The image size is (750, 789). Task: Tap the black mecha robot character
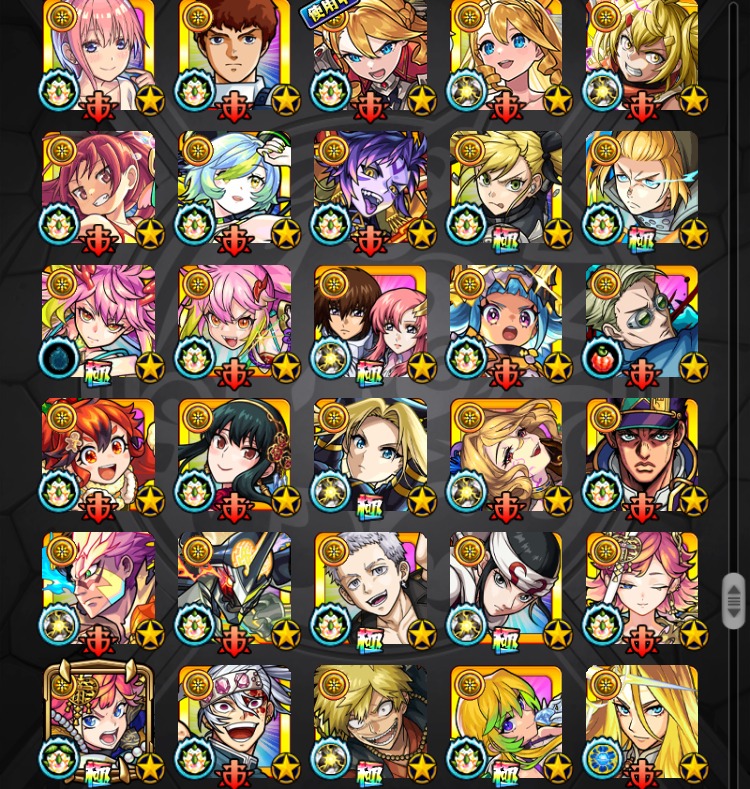click(x=234, y=590)
